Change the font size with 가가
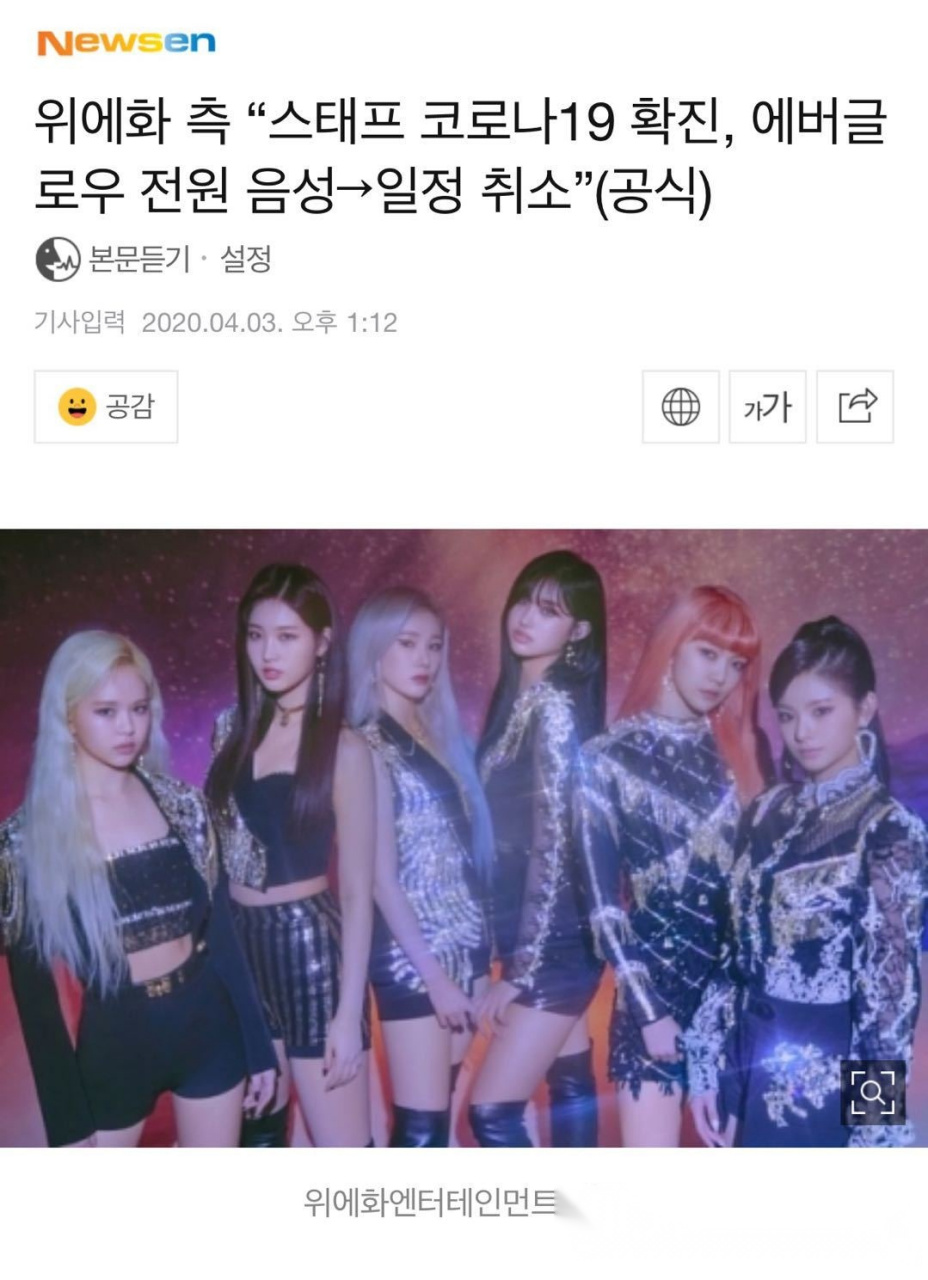Image resolution: width=928 pixels, height=1280 pixels. [x=767, y=407]
